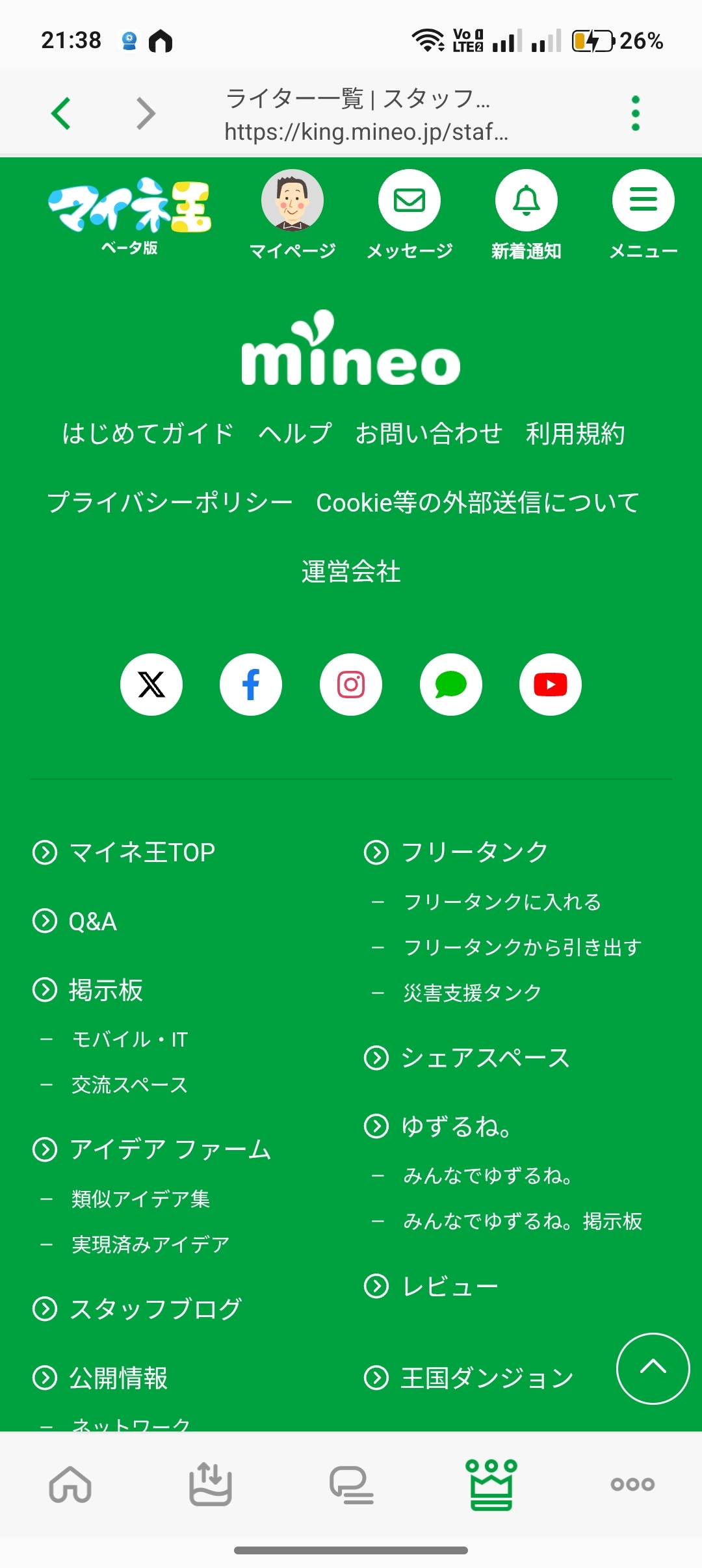Screen dimensions: 702x1568
Task: Open the メニュー hamburger icon
Action: pos(642,200)
